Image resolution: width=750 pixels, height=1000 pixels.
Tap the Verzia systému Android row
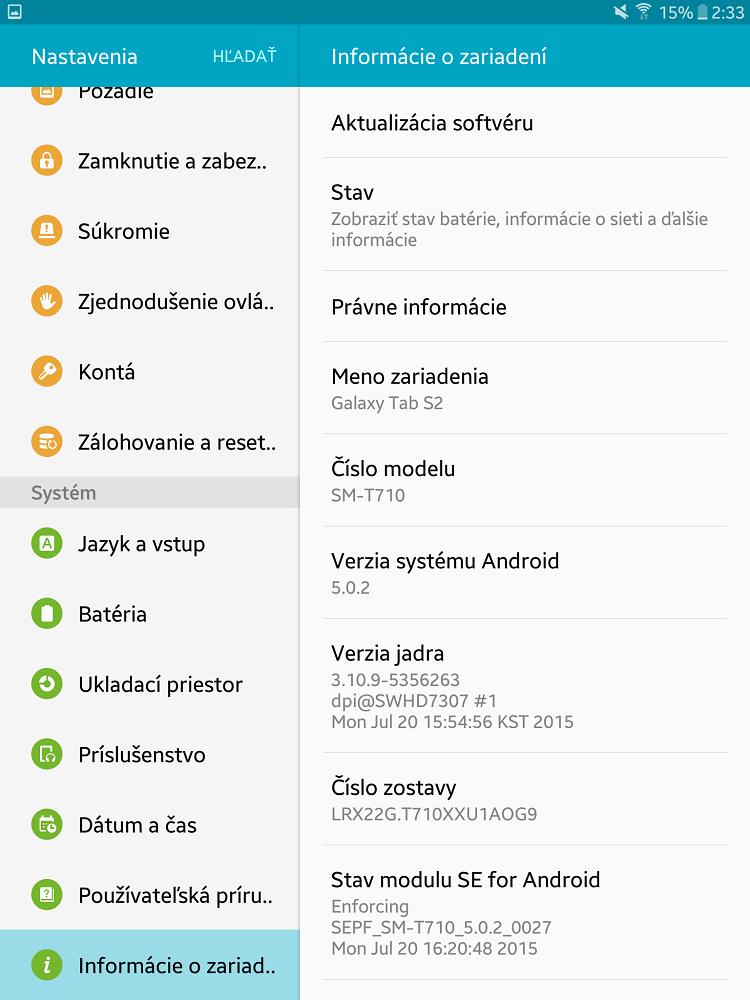pos(528,572)
